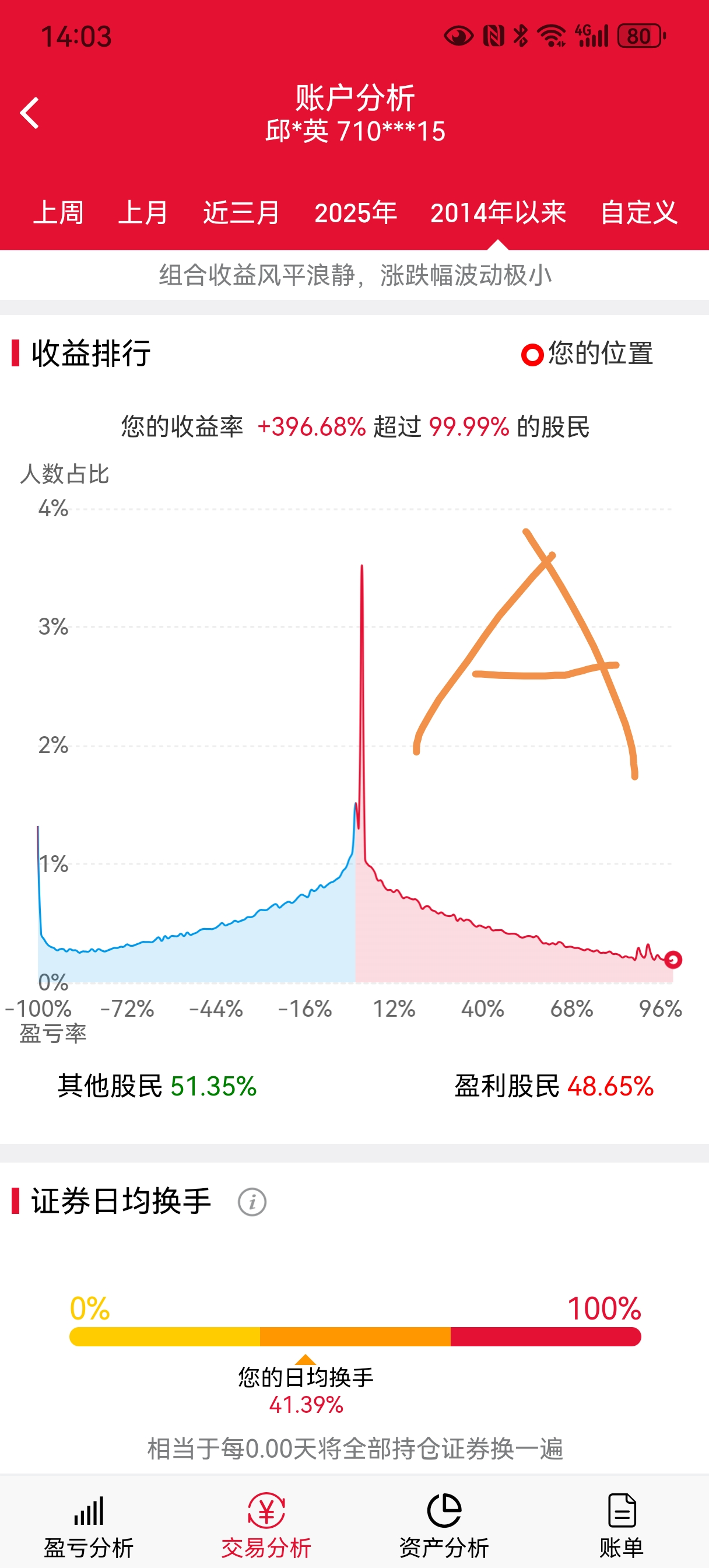Switch to the 上周 time range

(58, 213)
